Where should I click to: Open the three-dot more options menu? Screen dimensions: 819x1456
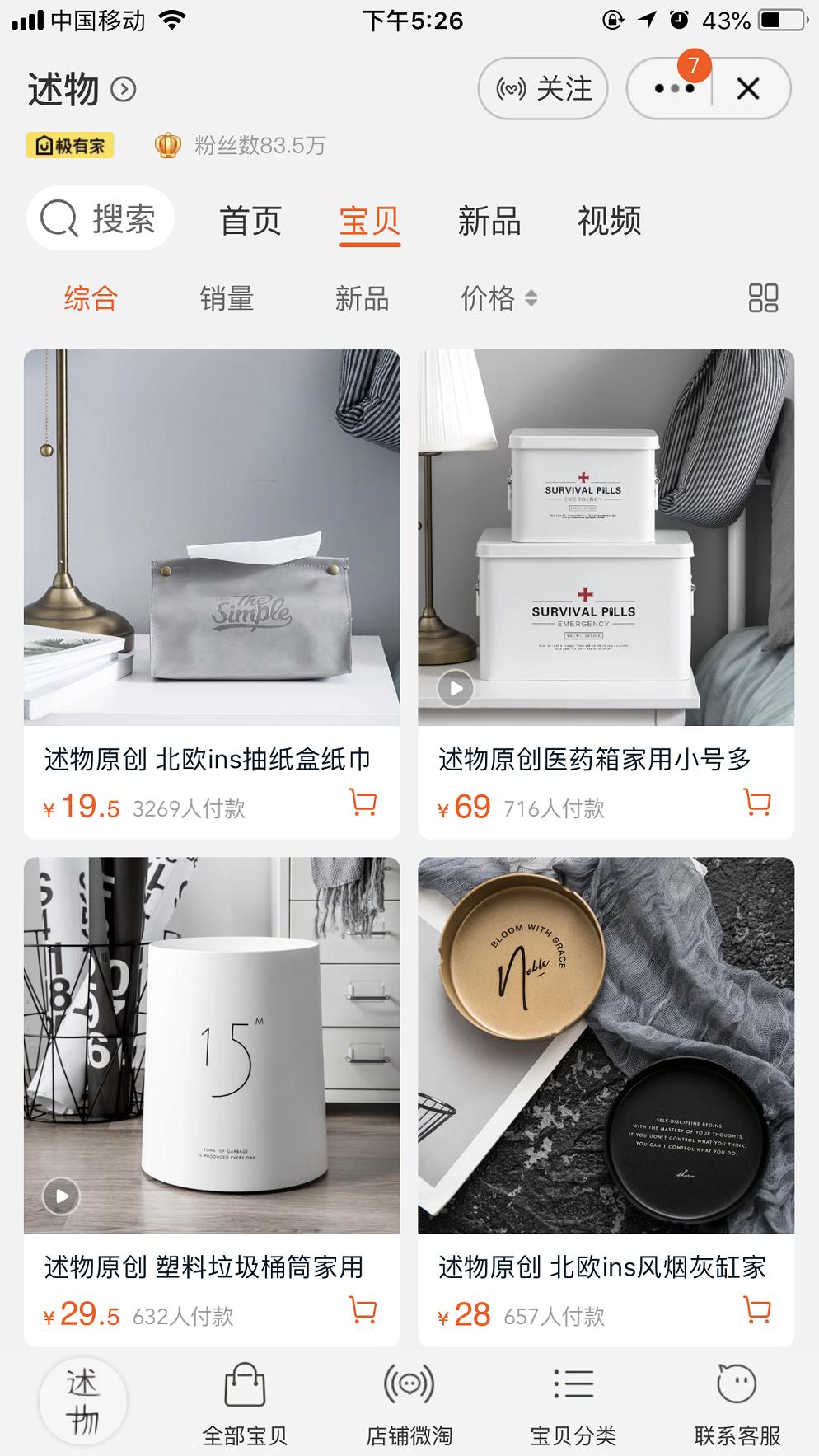(674, 88)
